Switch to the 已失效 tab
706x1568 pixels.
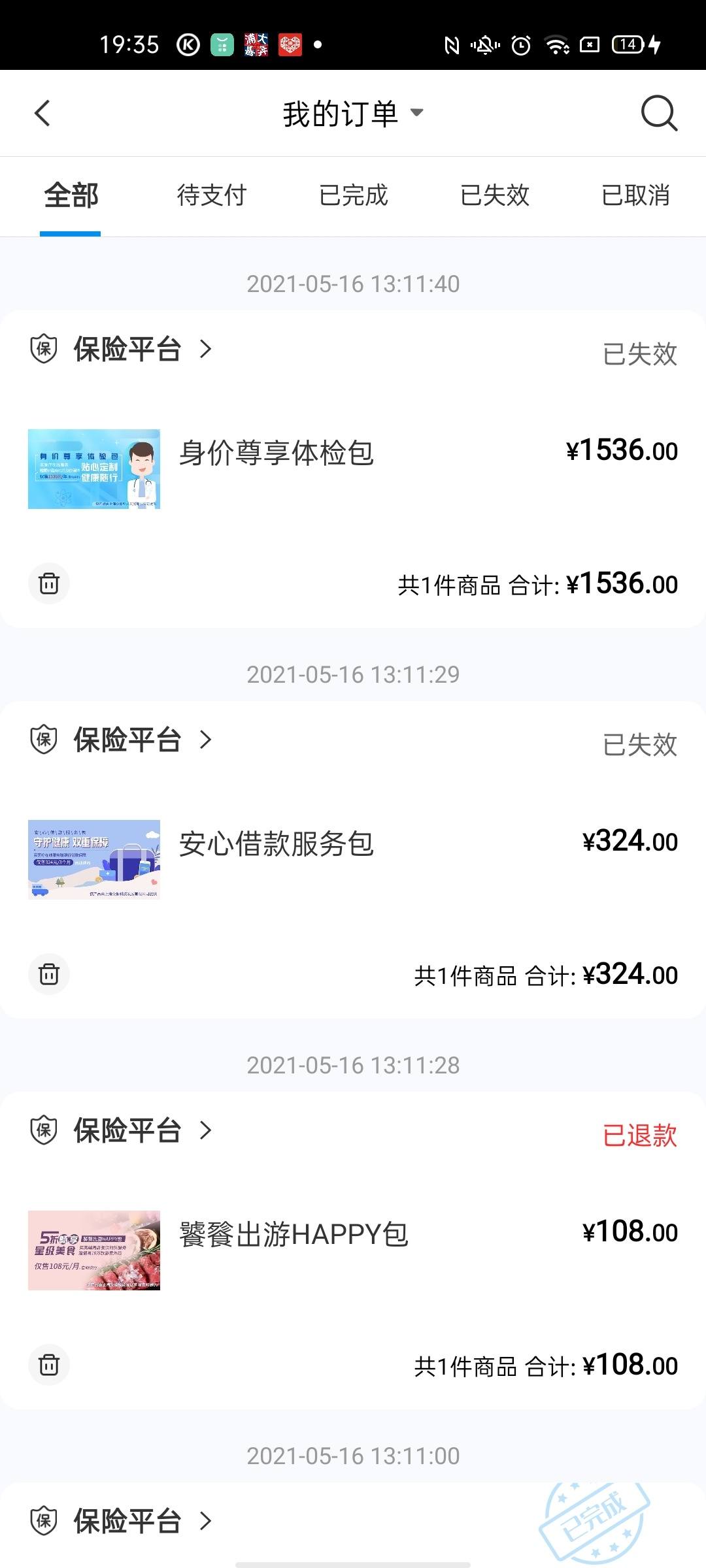click(x=494, y=195)
